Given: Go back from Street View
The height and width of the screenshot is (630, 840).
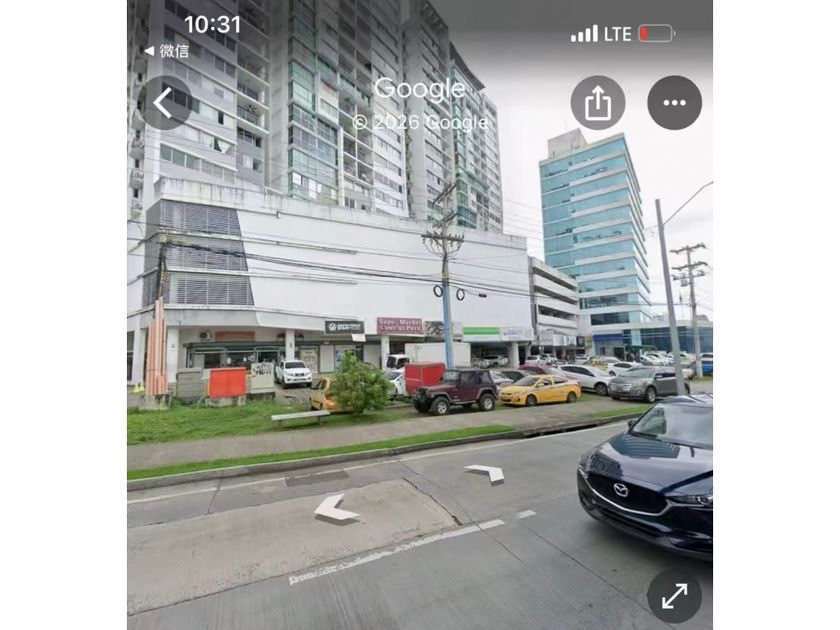Looking at the screenshot, I should pyautogui.click(x=164, y=102).
